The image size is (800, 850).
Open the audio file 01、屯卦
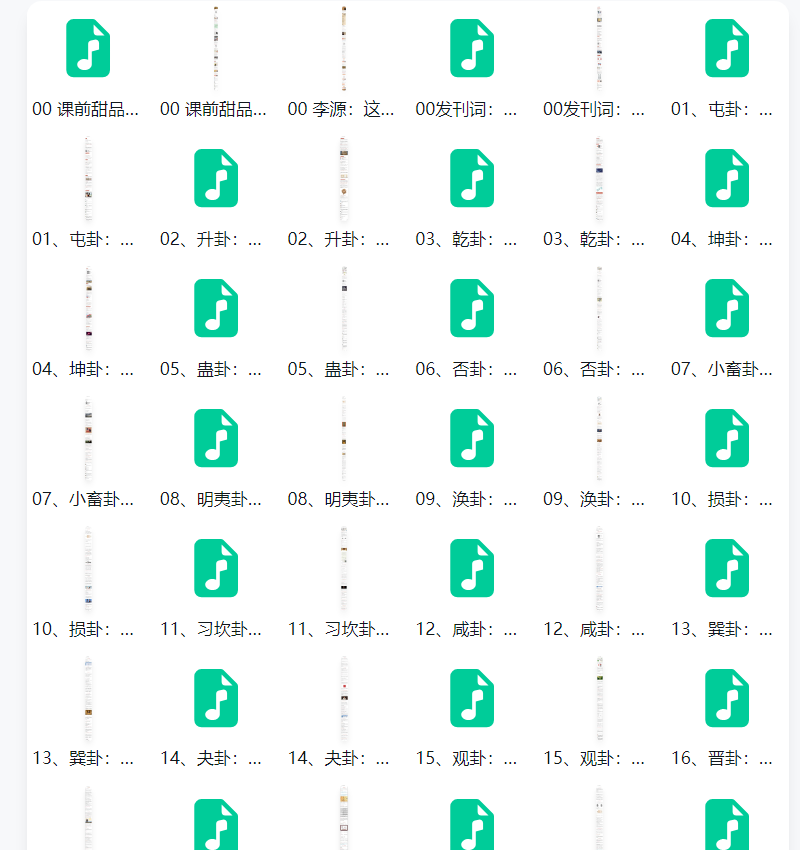point(727,48)
